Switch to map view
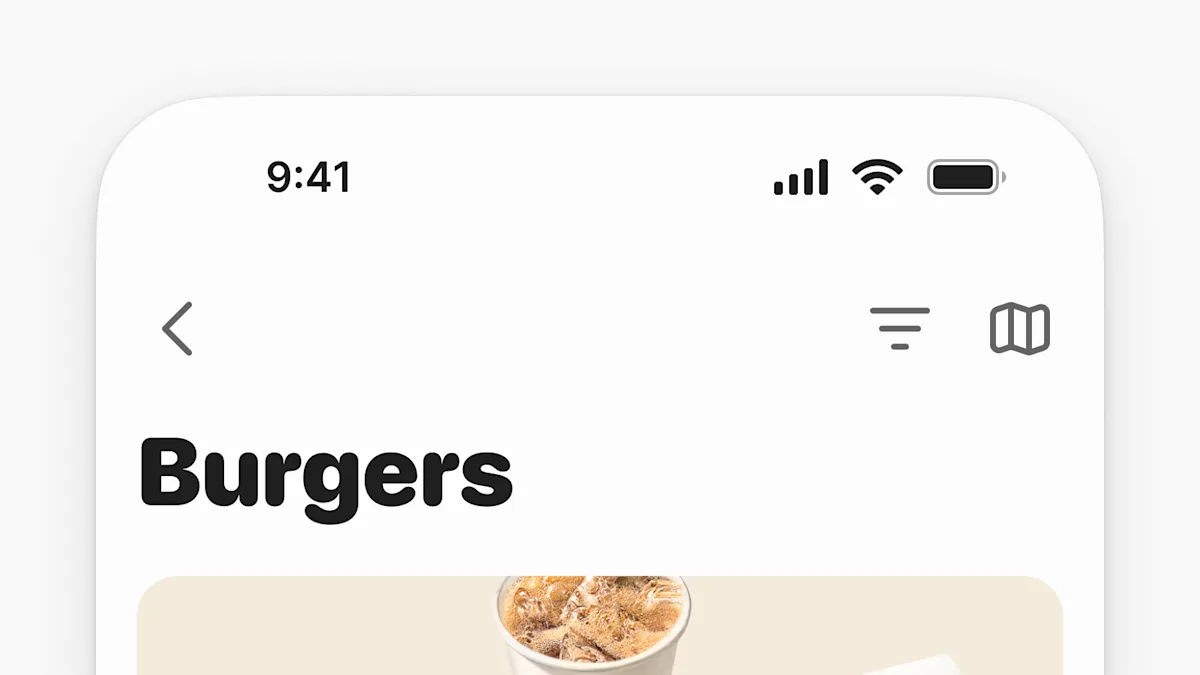 click(1019, 329)
